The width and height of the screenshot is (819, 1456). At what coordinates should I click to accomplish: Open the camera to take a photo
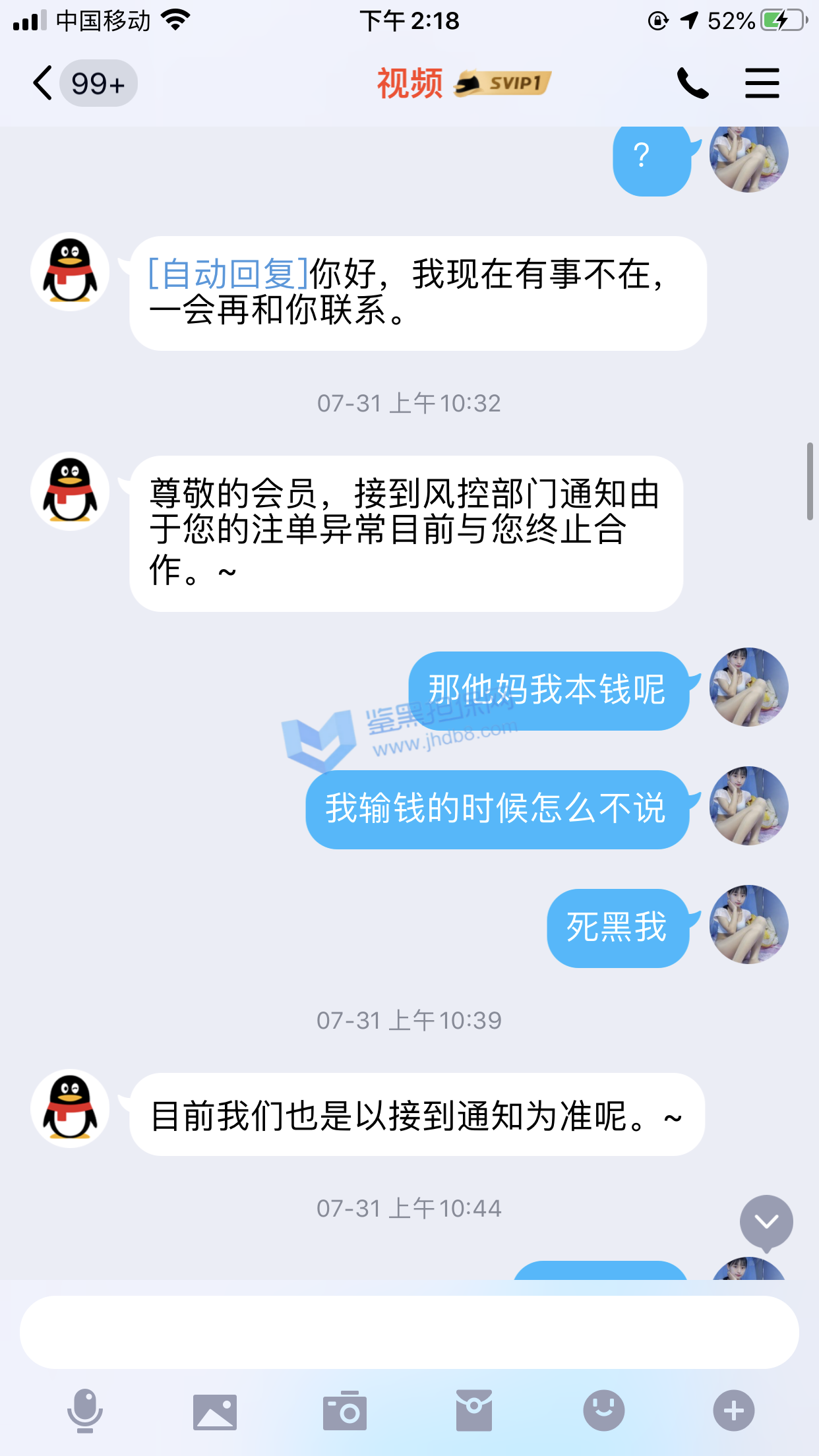344,1411
